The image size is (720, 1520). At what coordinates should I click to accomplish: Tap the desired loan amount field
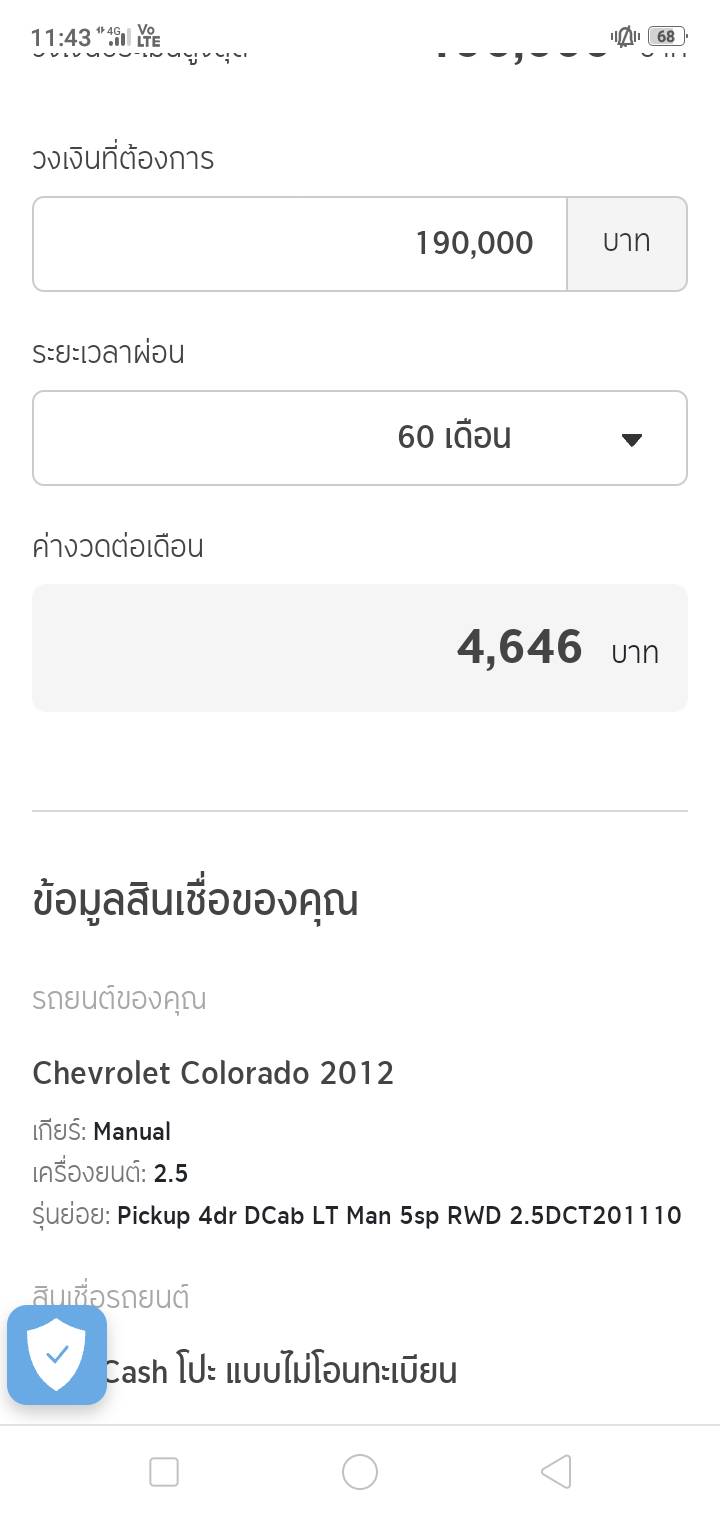(300, 244)
